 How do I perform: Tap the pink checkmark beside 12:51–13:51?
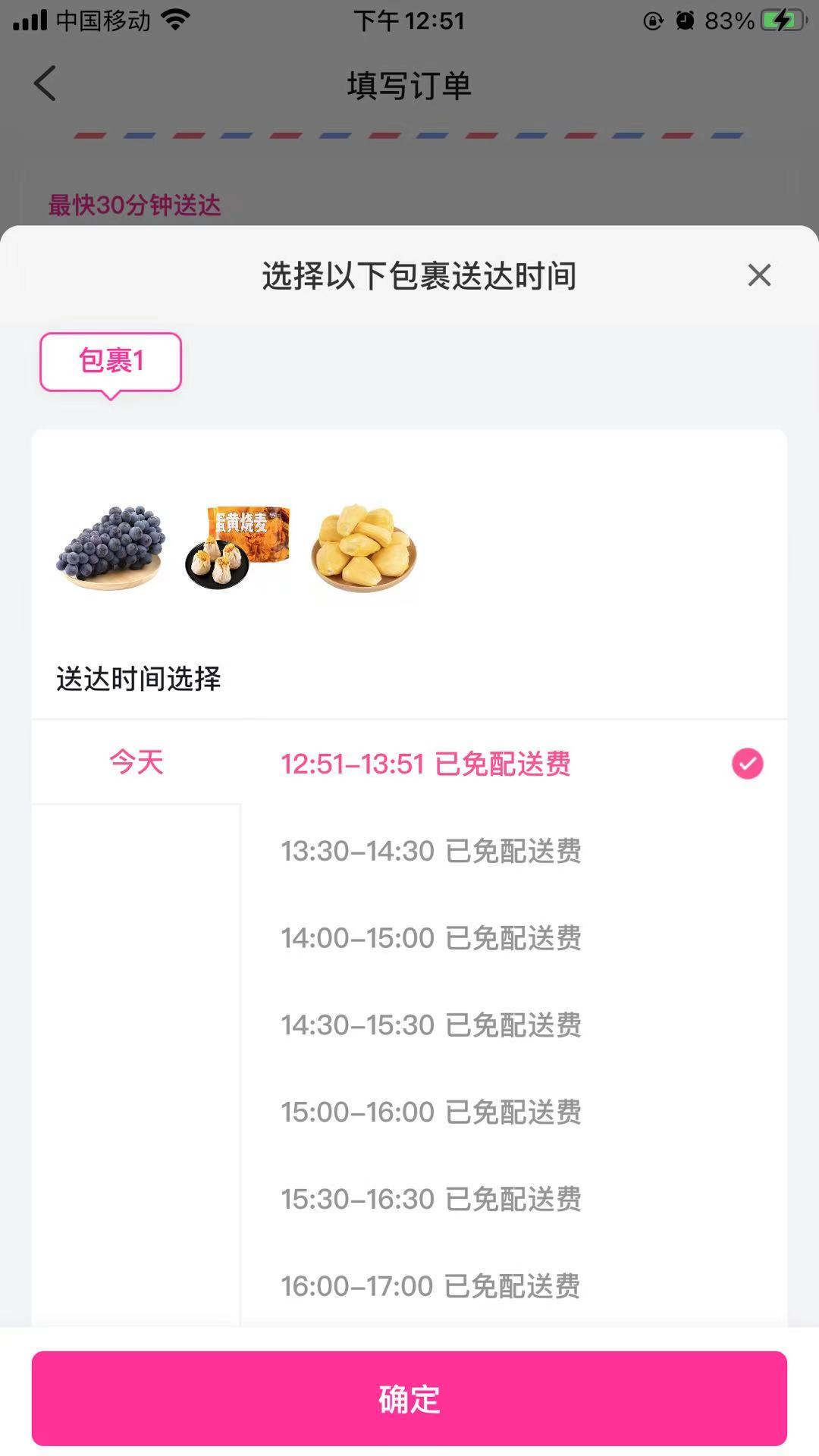[747, 764]
